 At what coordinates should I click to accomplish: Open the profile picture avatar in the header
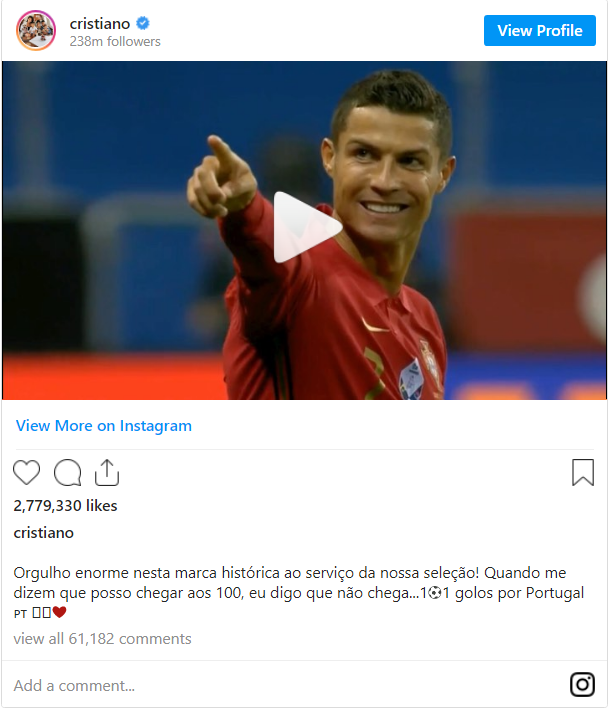(36, 31)
